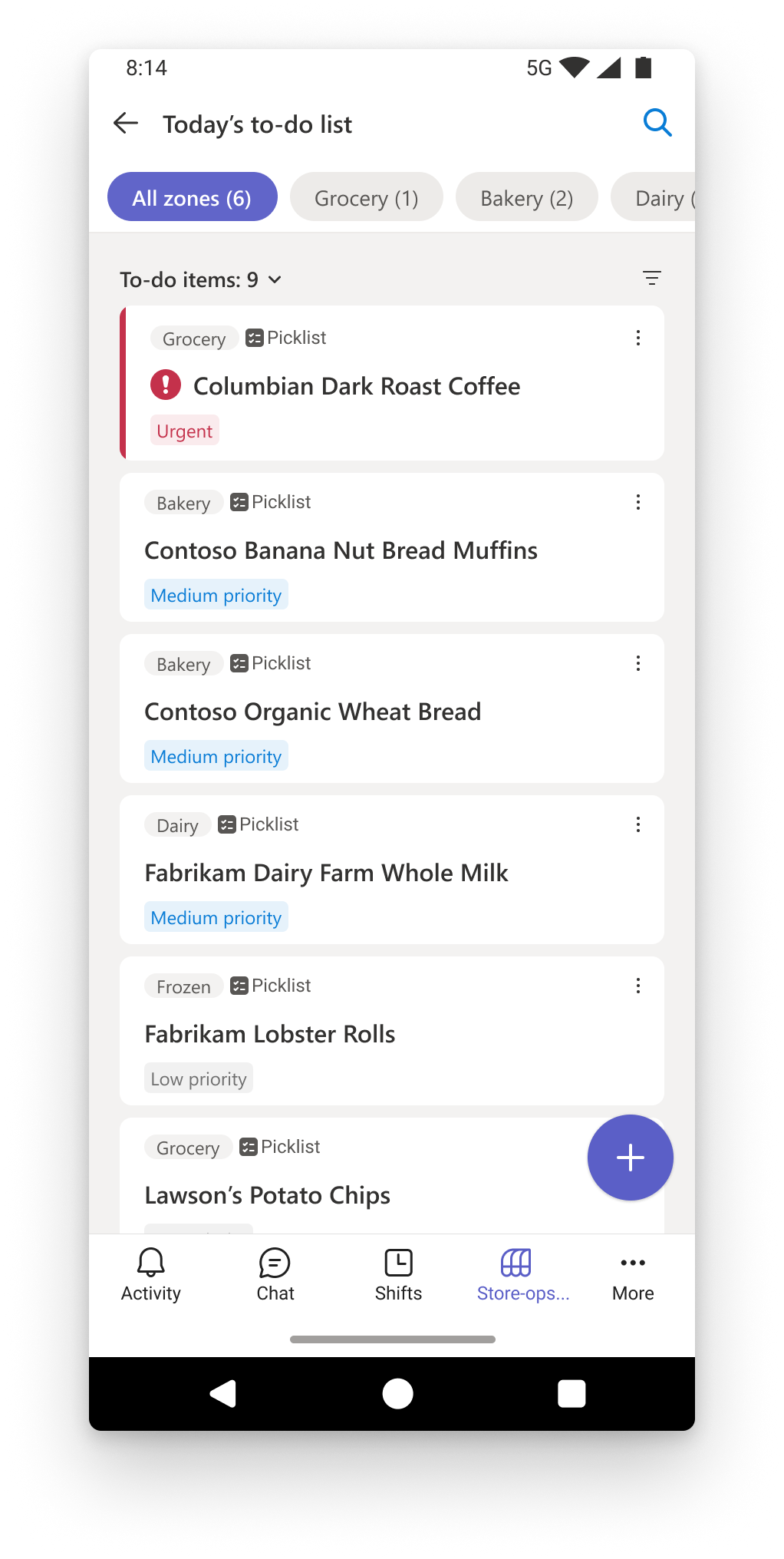Viewport: 784px width, 1559px height.
Task: Open the filter options icon
Action: [651, 278]
